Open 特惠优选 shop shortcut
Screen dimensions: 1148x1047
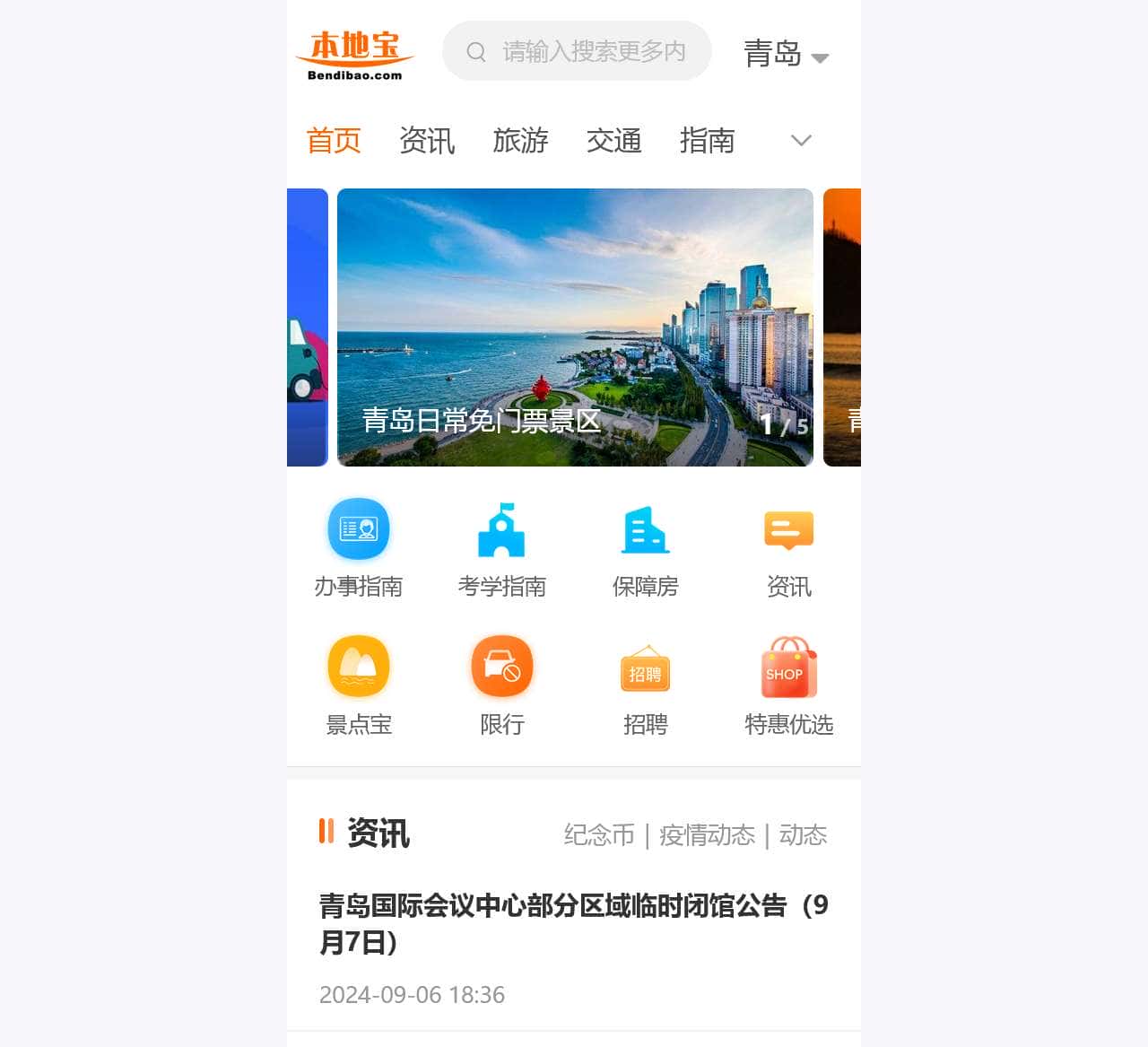click(x=789, y=685)
